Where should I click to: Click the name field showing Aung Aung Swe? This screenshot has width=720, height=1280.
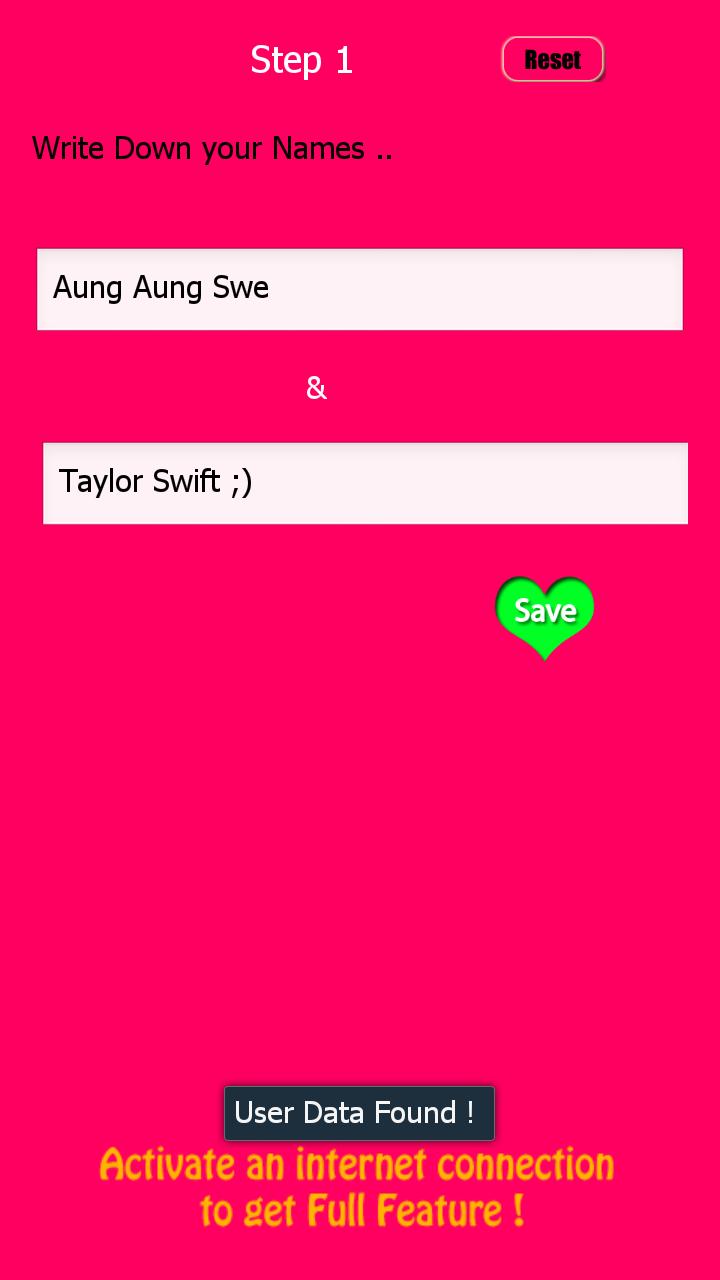pyautogui.click(x=360, y=289)
